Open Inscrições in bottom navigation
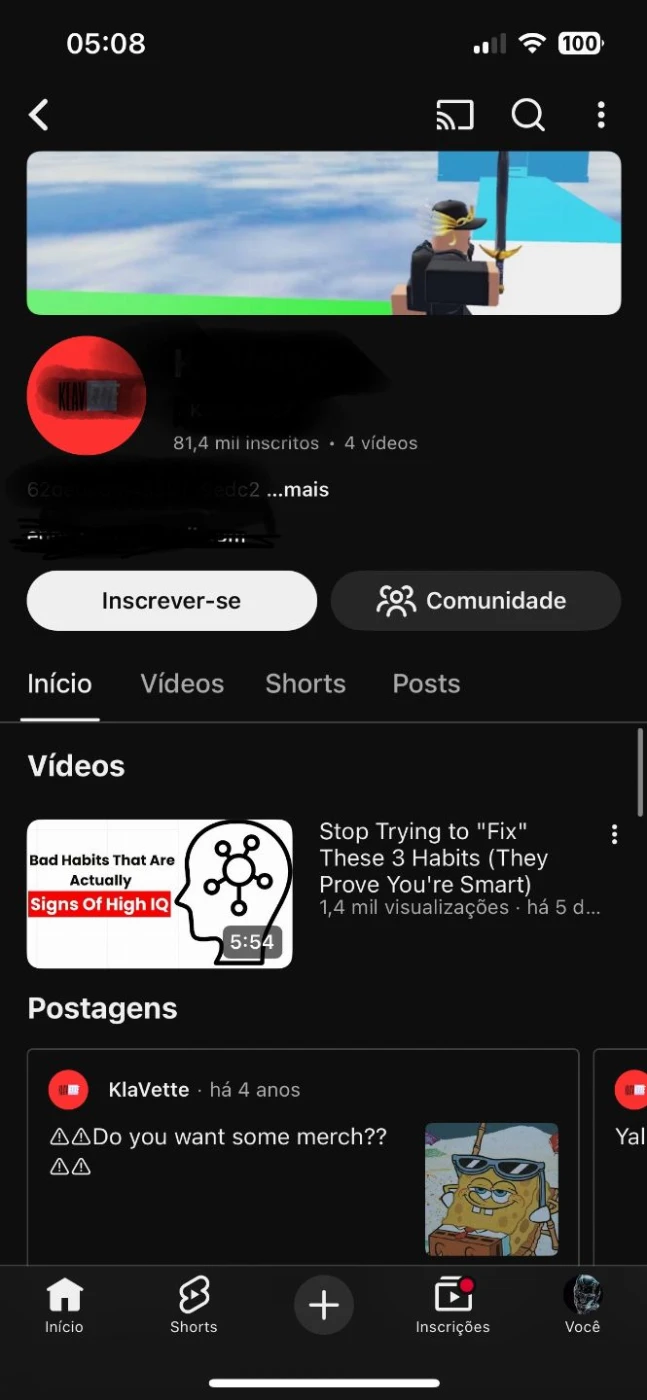Image resolution: width=647 pixels, height=1400 pixels. 453,1306
